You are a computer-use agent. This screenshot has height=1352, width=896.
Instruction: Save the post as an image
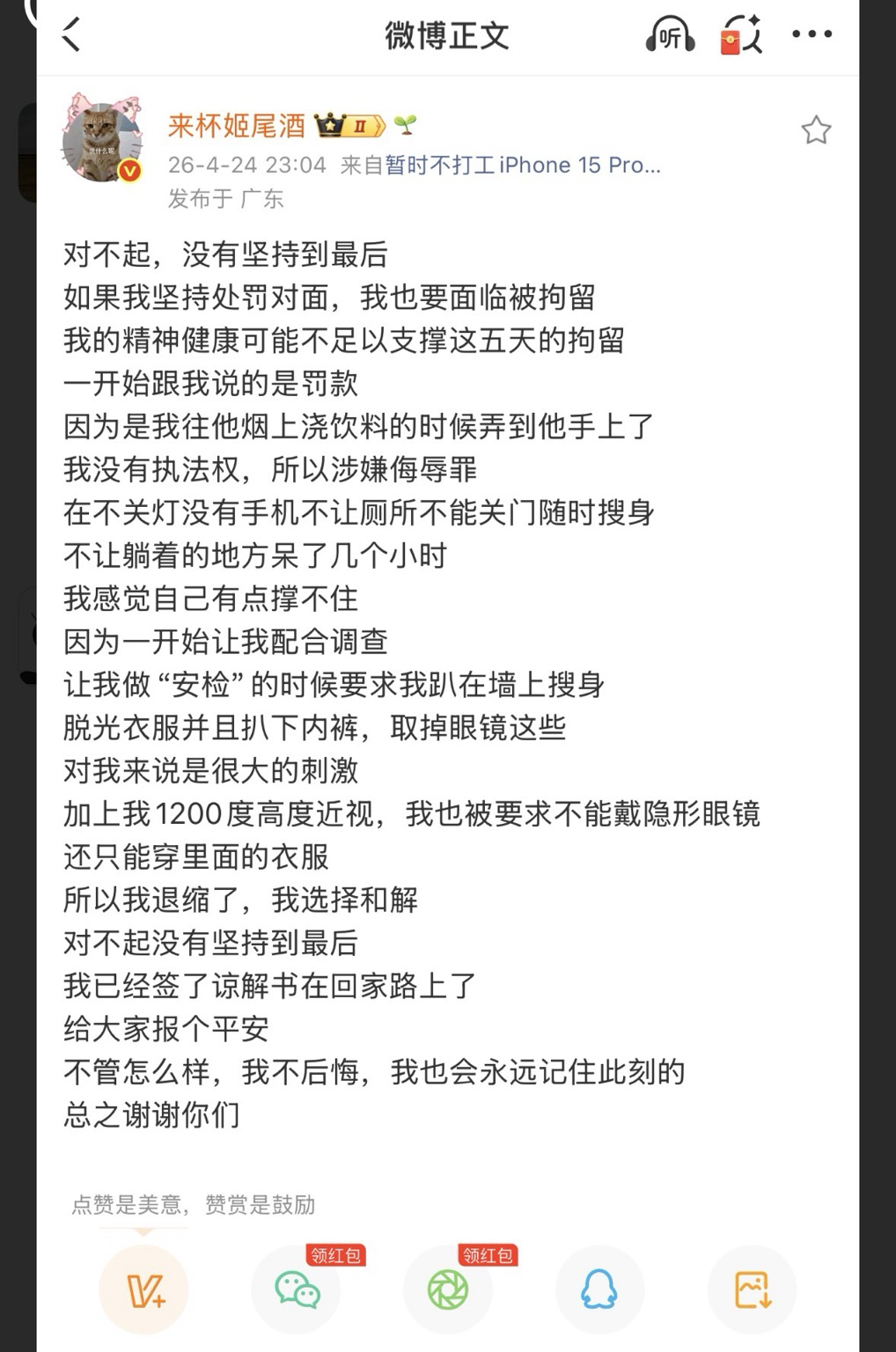pyautogui.click(x=753, y=1290)
